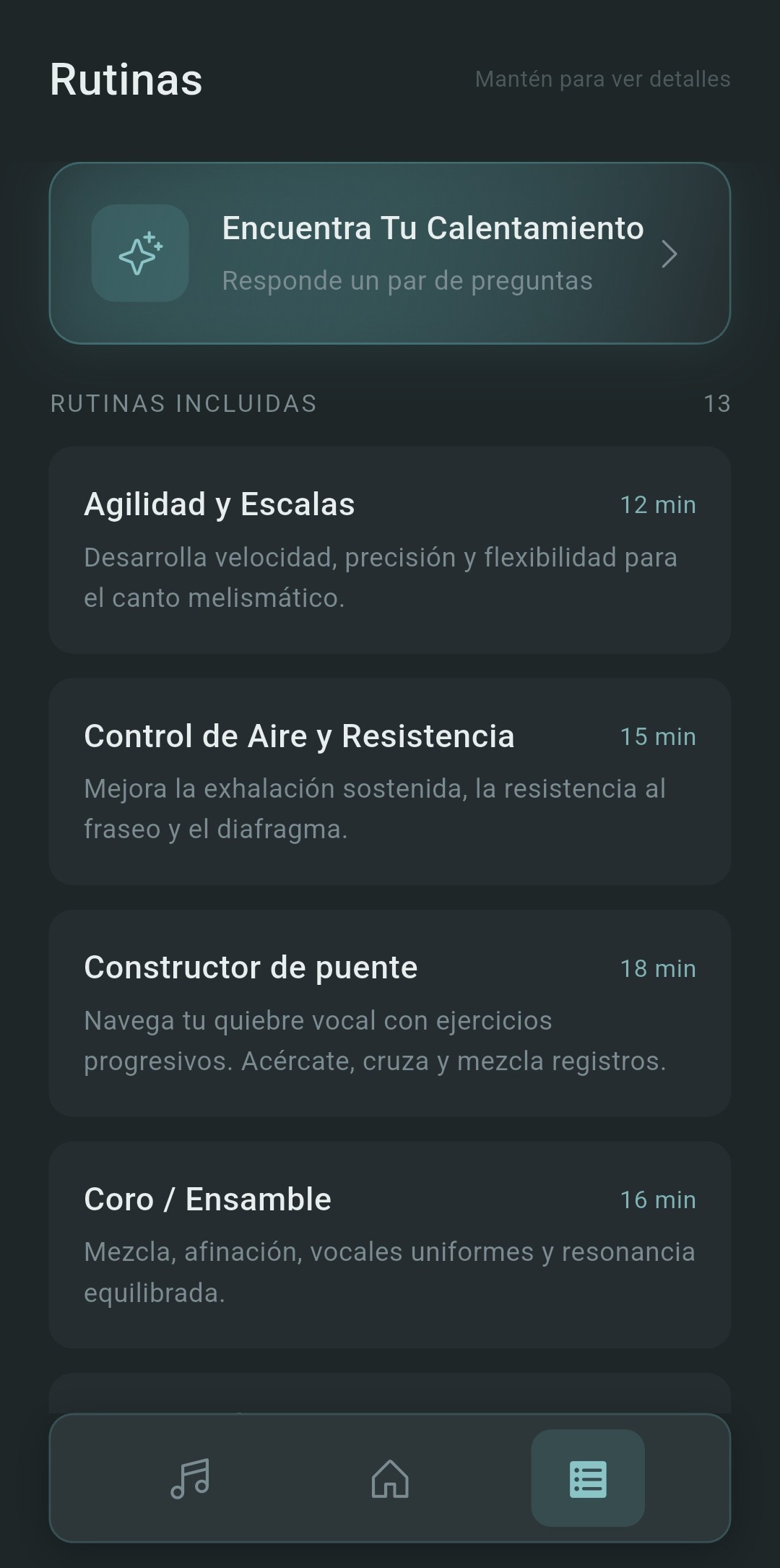Open the 'Control de Aire y Resistencia' routine
This screenshot has height=1568, width=780.
[x=390, y=780]
